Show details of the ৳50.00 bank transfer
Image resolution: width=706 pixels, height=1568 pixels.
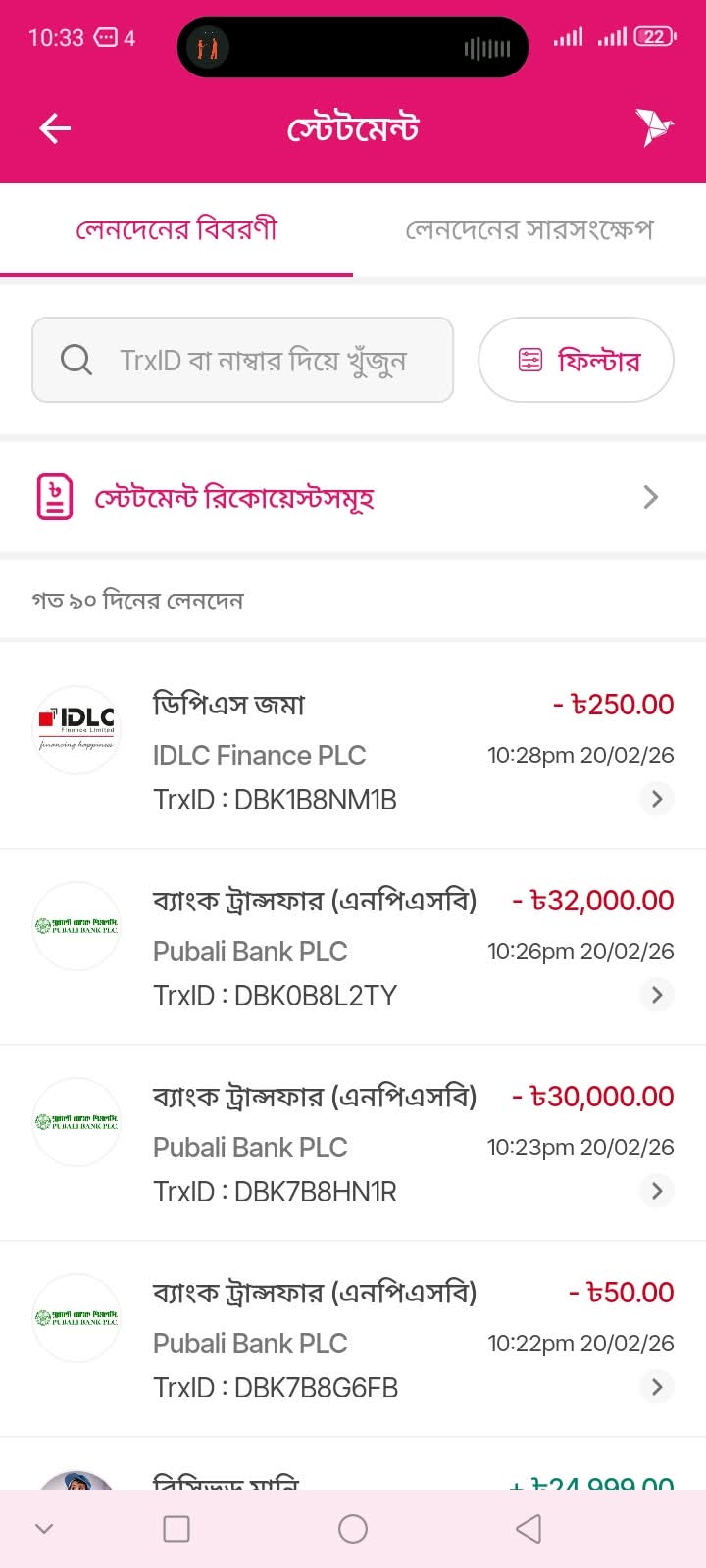click(353, 1339)
